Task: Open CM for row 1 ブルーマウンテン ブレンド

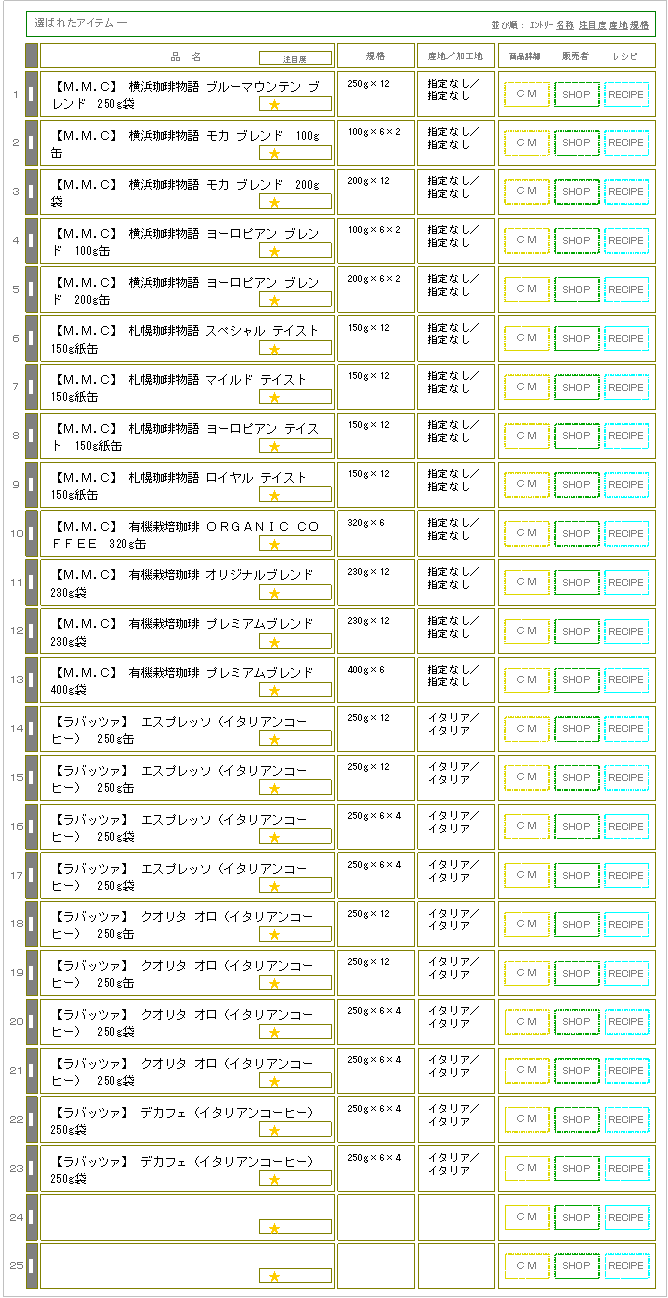Action: pos(527,94)
